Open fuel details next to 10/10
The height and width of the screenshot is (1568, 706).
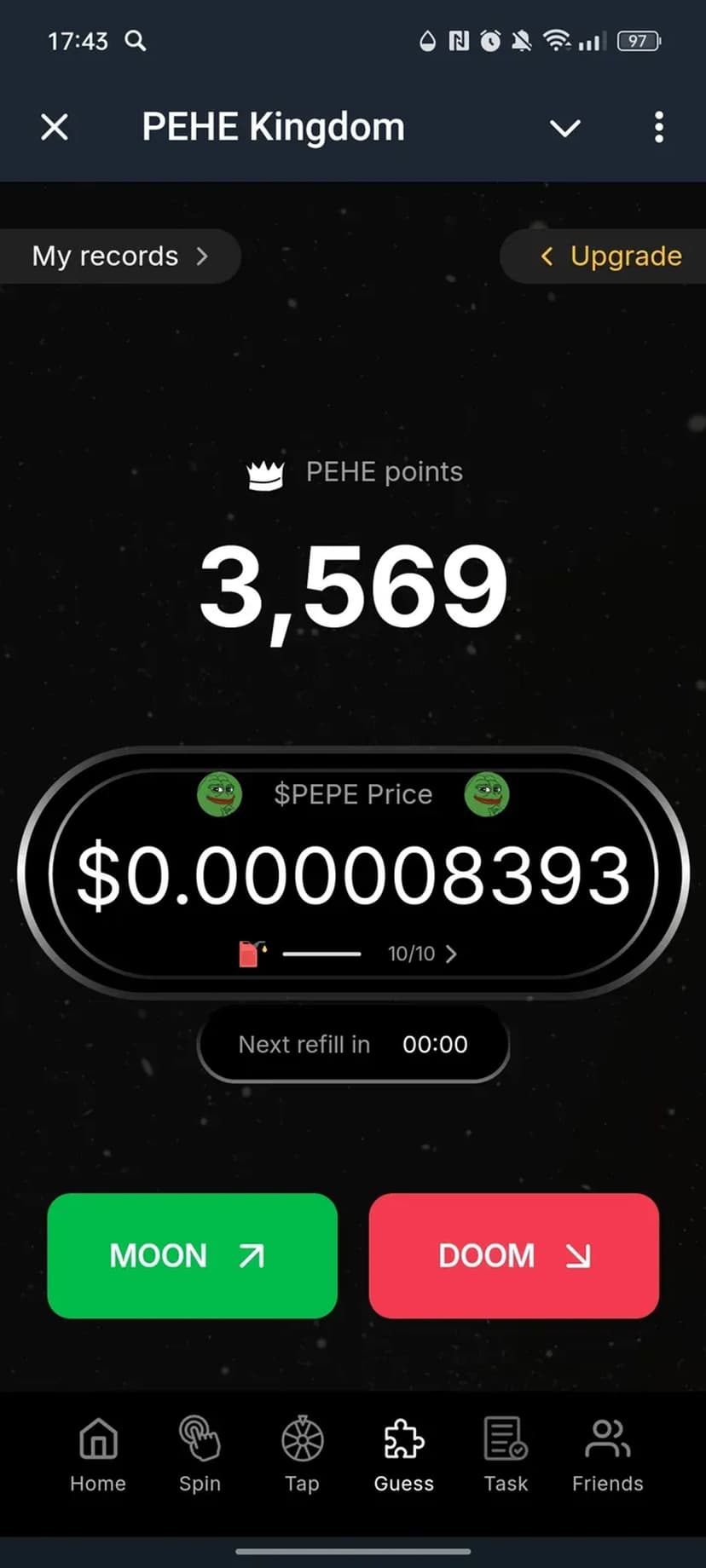tap(450, 954)
